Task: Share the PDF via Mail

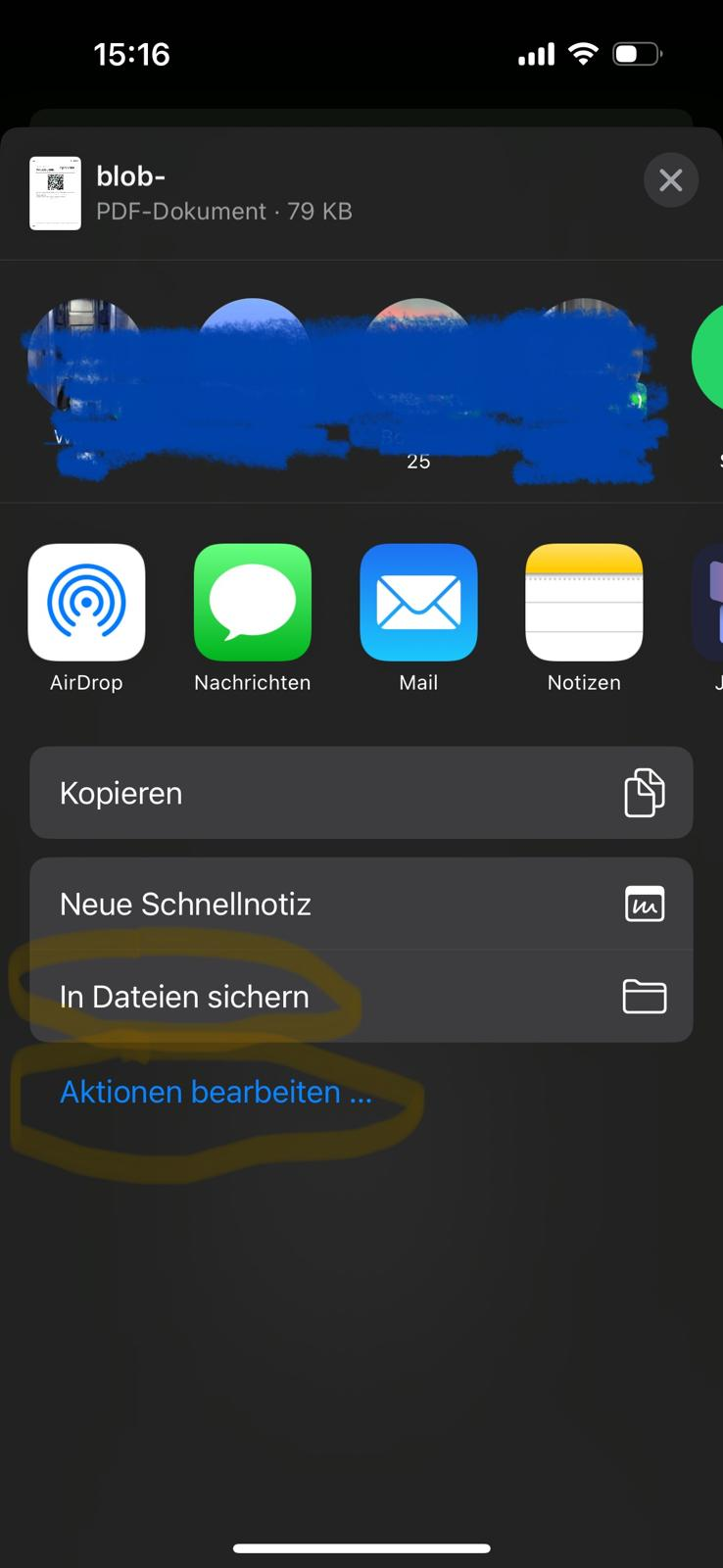Action: coord(418,603)
